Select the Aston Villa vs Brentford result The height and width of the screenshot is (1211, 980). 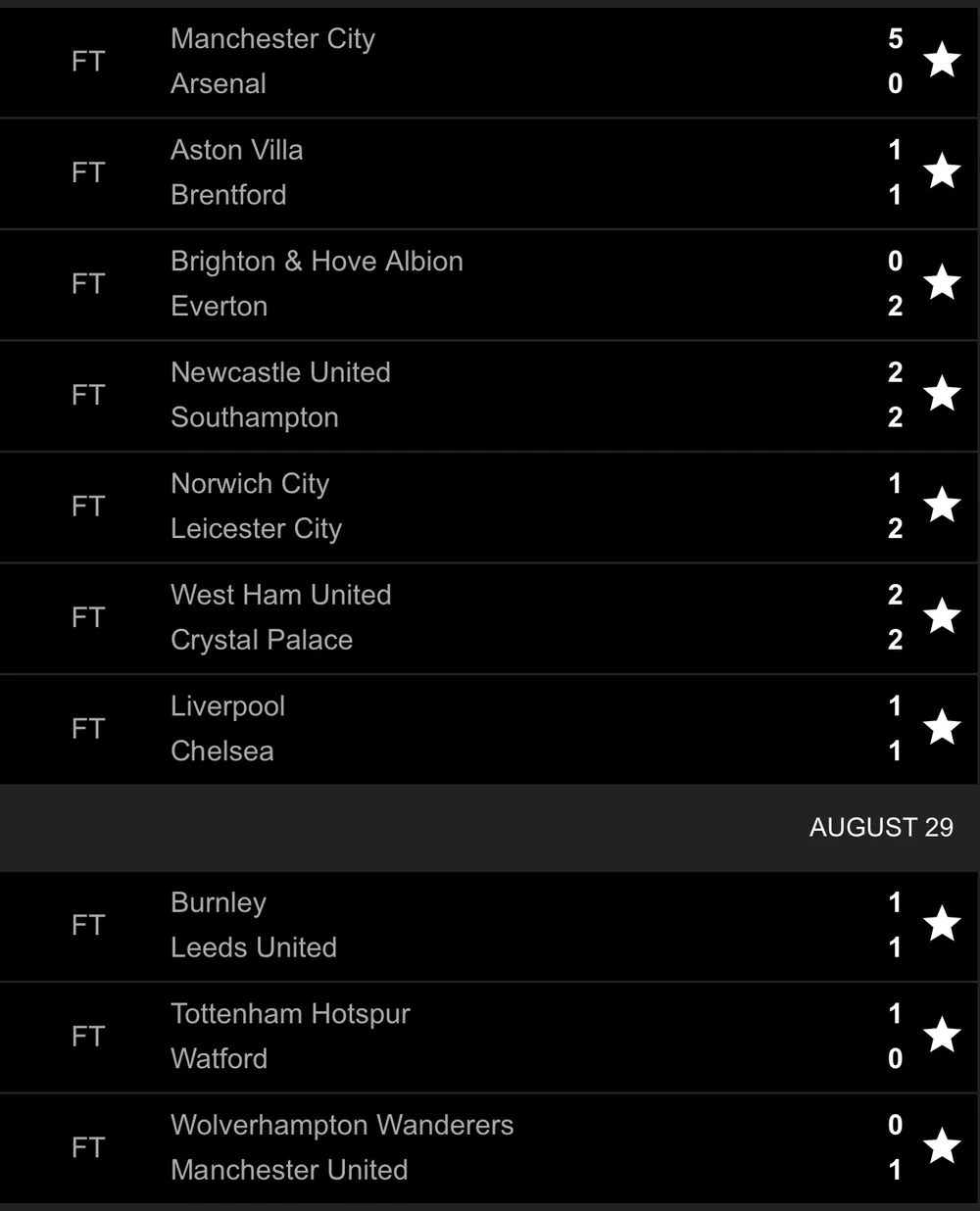[441, 171]
